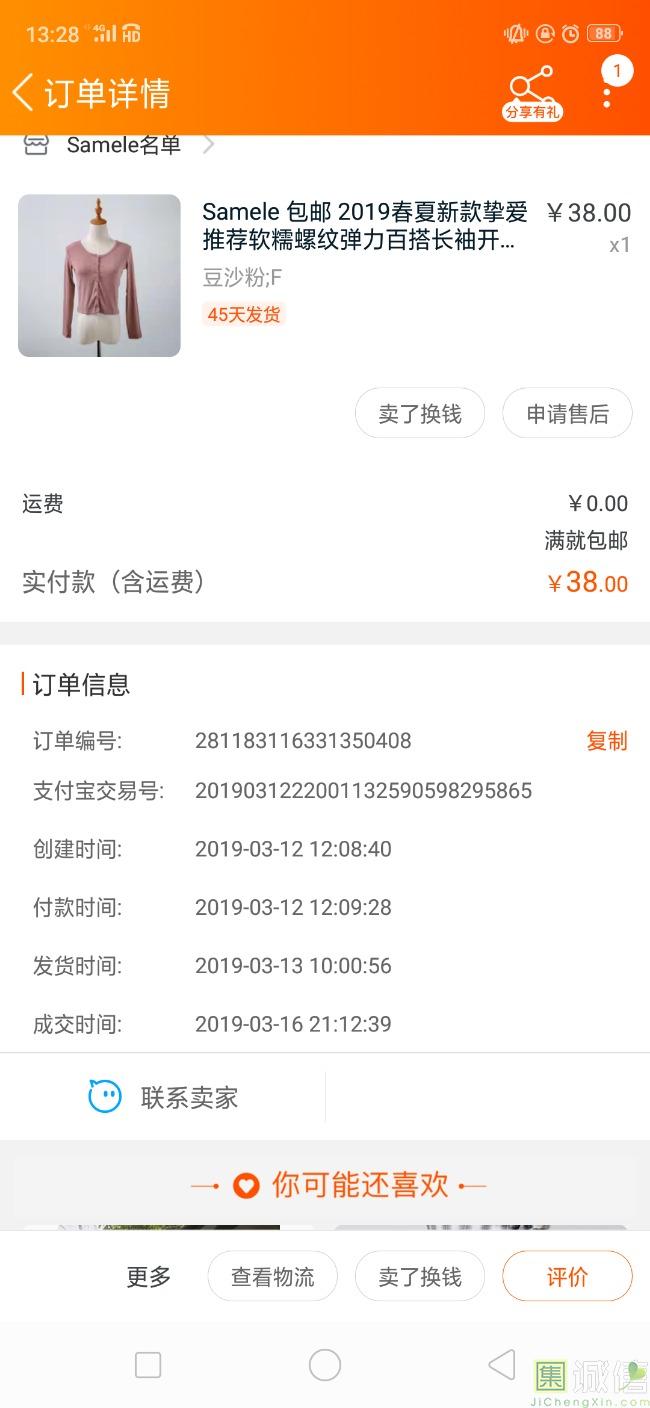Tap 卖了换钱 in the bottom bar
The width and height of the screenshot is (650, 1408).
click(420, 1277)
